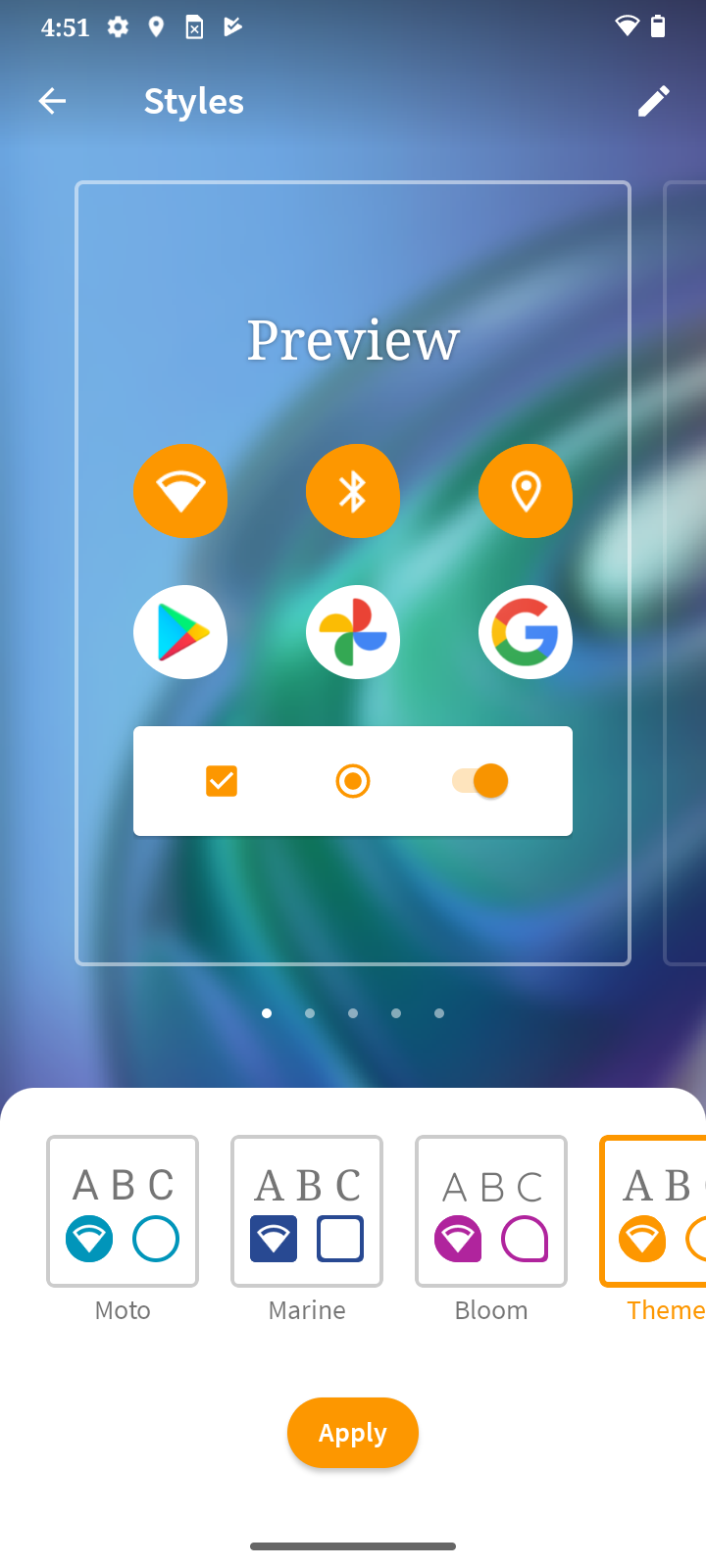Select the Marine style
The image size is (706, 1568).
click(306, 1211)
